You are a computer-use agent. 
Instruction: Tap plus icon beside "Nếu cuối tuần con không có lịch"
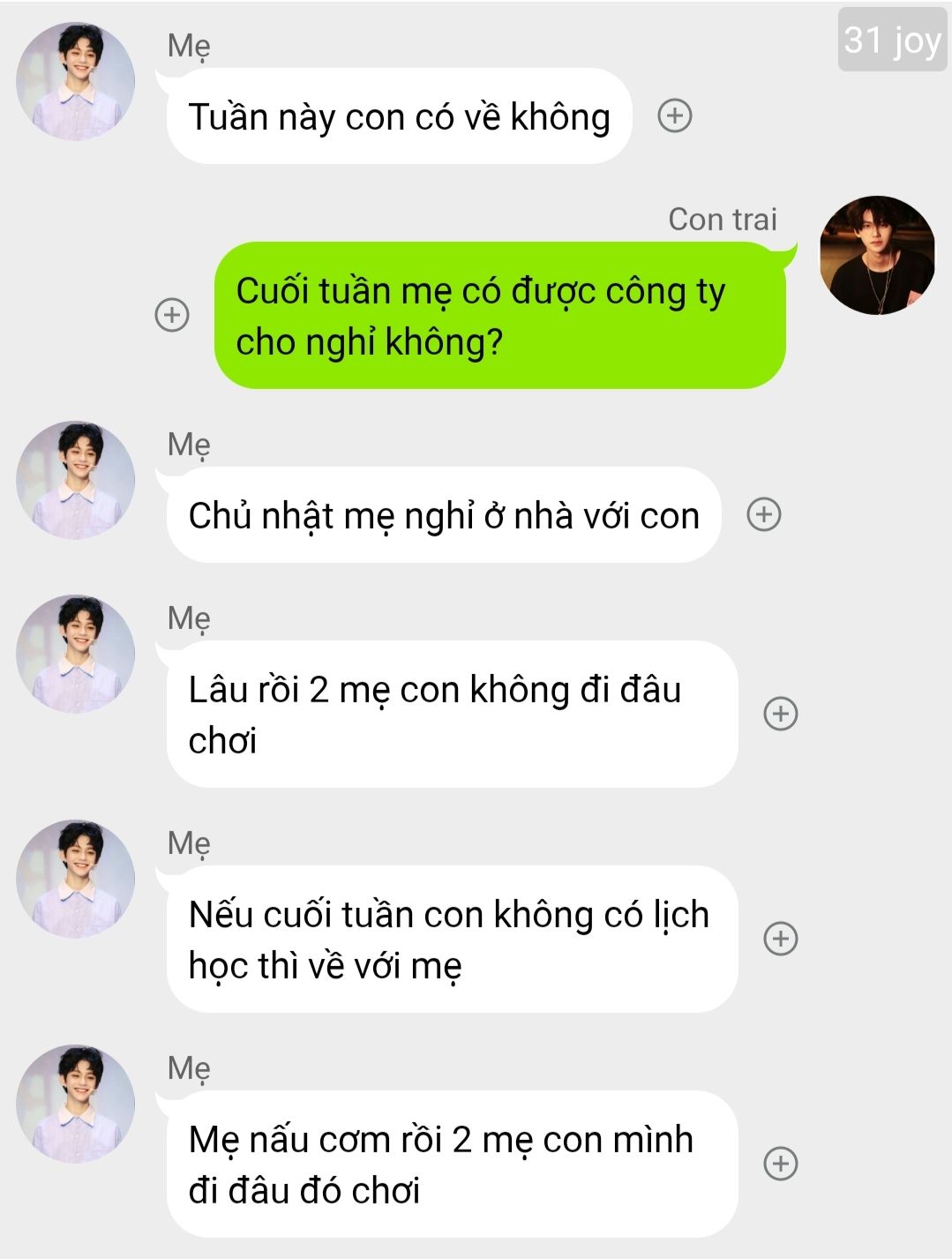(780, 939)
